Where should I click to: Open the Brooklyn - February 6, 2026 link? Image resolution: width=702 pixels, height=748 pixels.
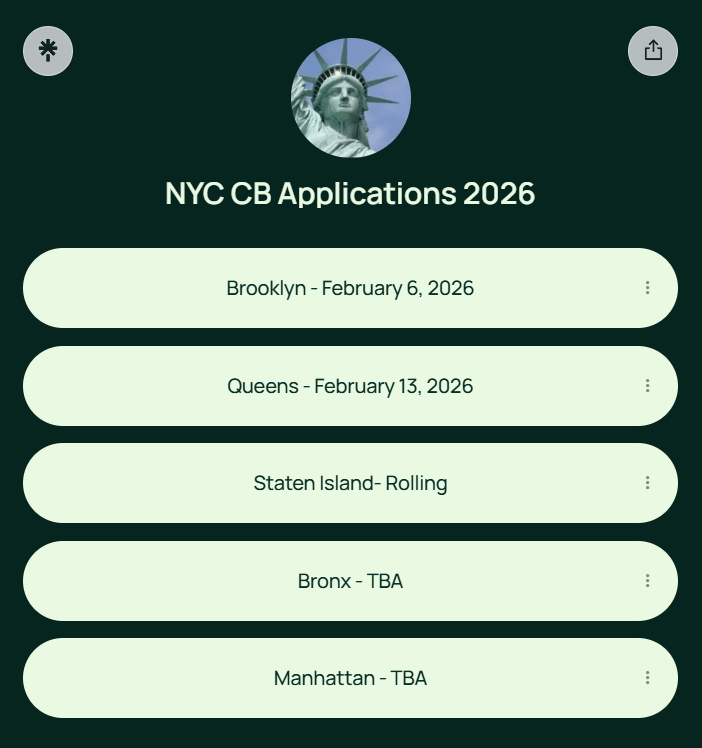point(351,288)
